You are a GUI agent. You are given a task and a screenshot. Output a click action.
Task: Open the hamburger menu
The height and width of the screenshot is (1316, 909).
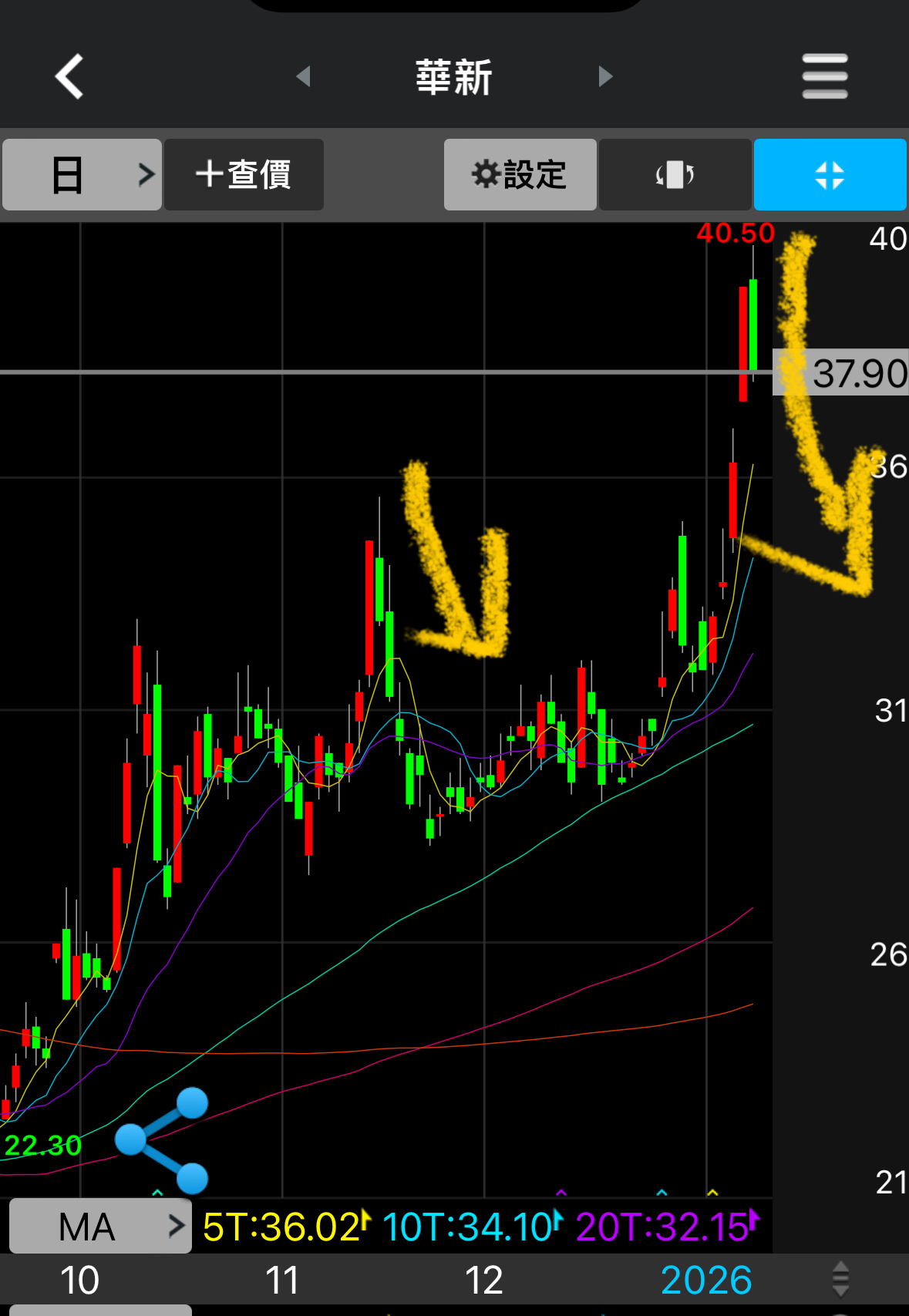(824, 76)
